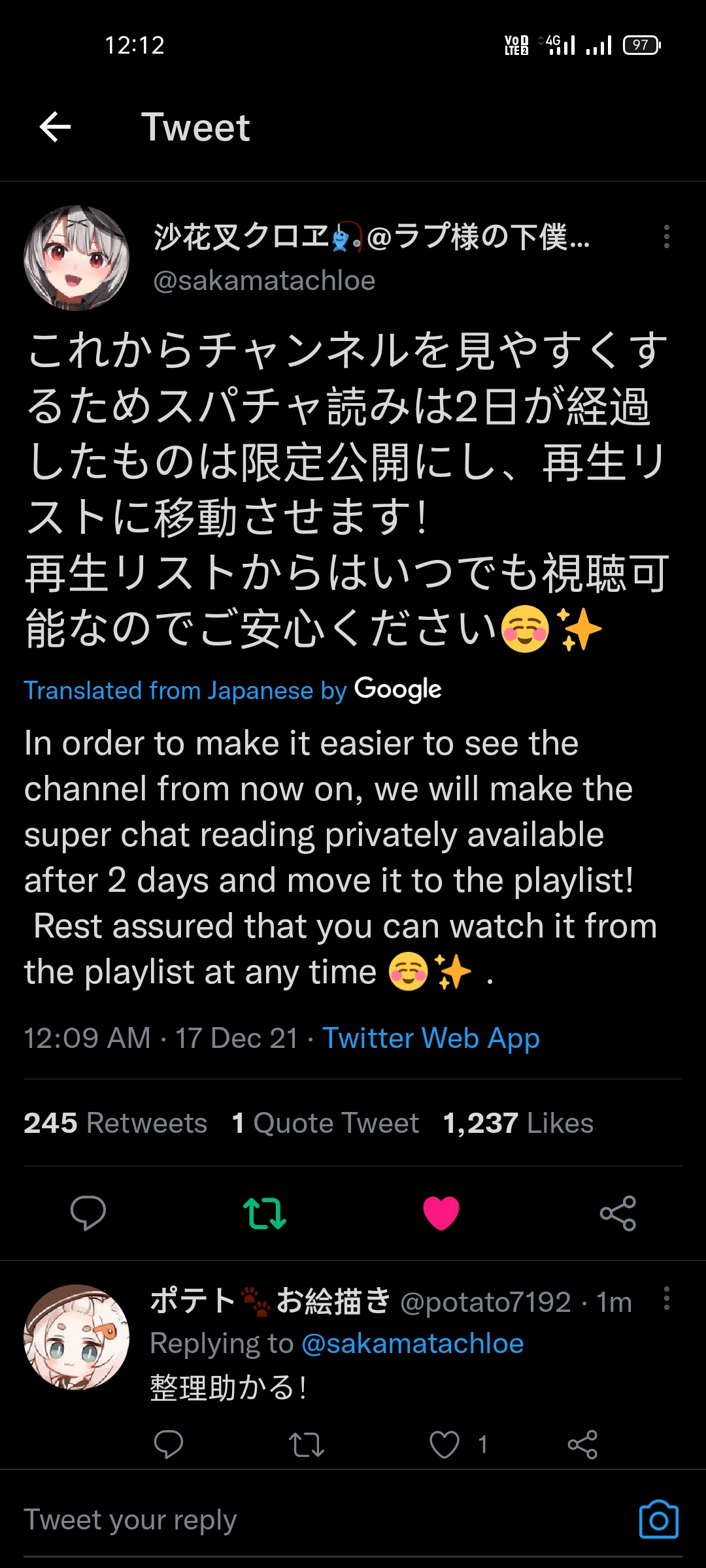Reply to sakamatachloe's tweet
Screen dimensions: 706x1568
(x=88, y=1213)
